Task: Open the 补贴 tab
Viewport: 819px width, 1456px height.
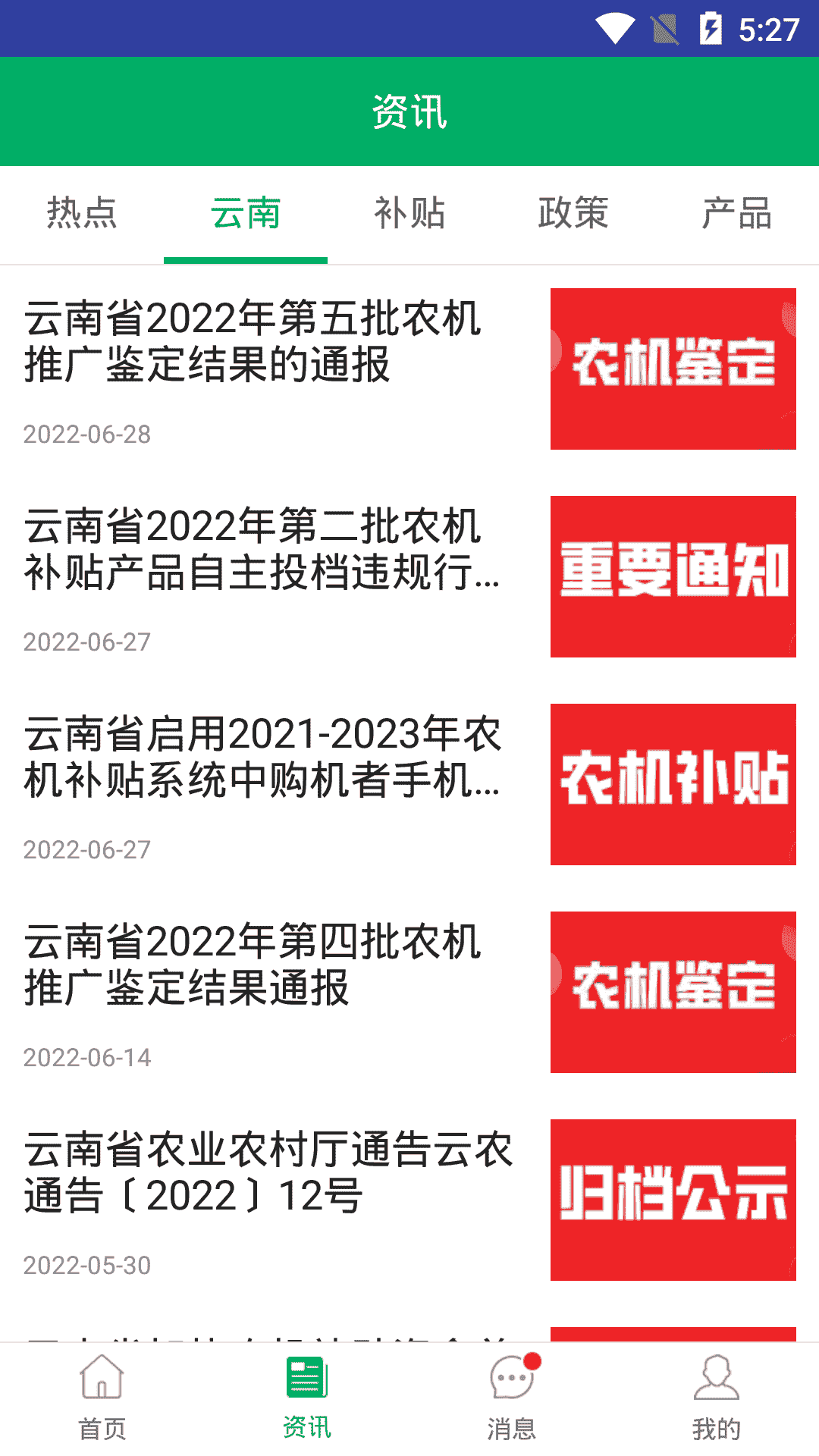Action: click(x=409, y=214)
